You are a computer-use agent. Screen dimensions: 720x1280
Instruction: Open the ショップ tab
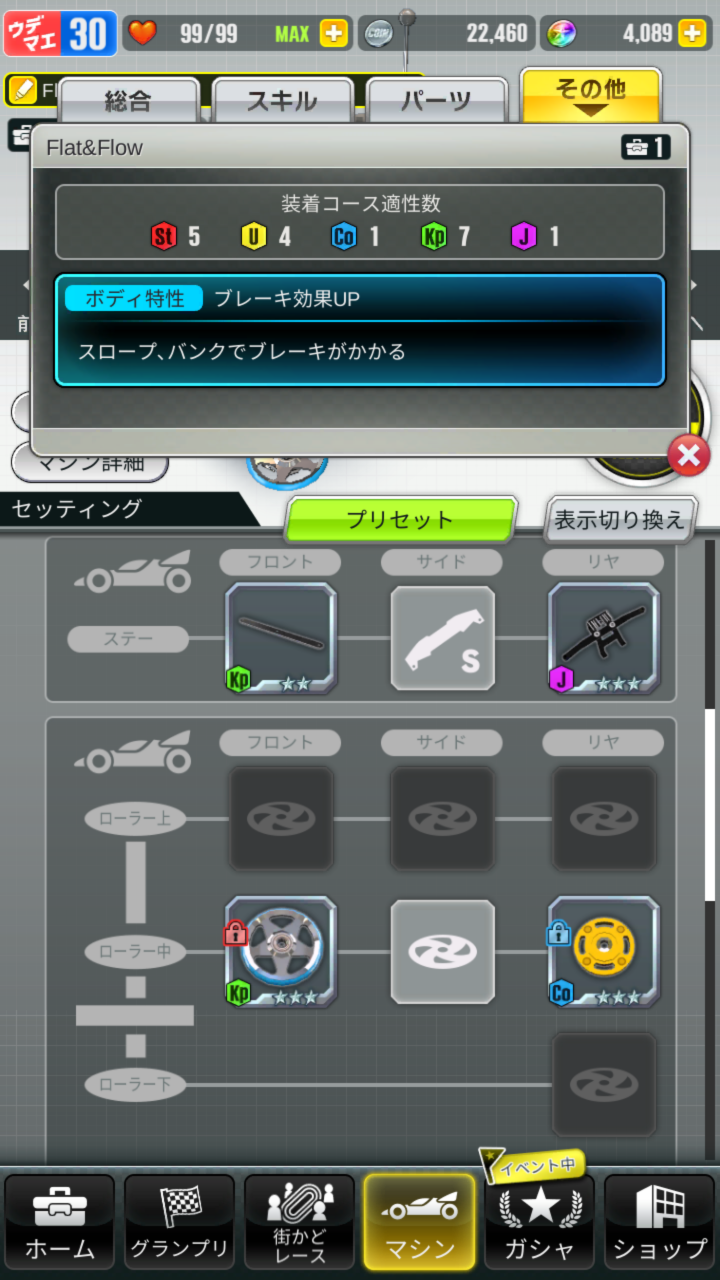coord(660,1222)
